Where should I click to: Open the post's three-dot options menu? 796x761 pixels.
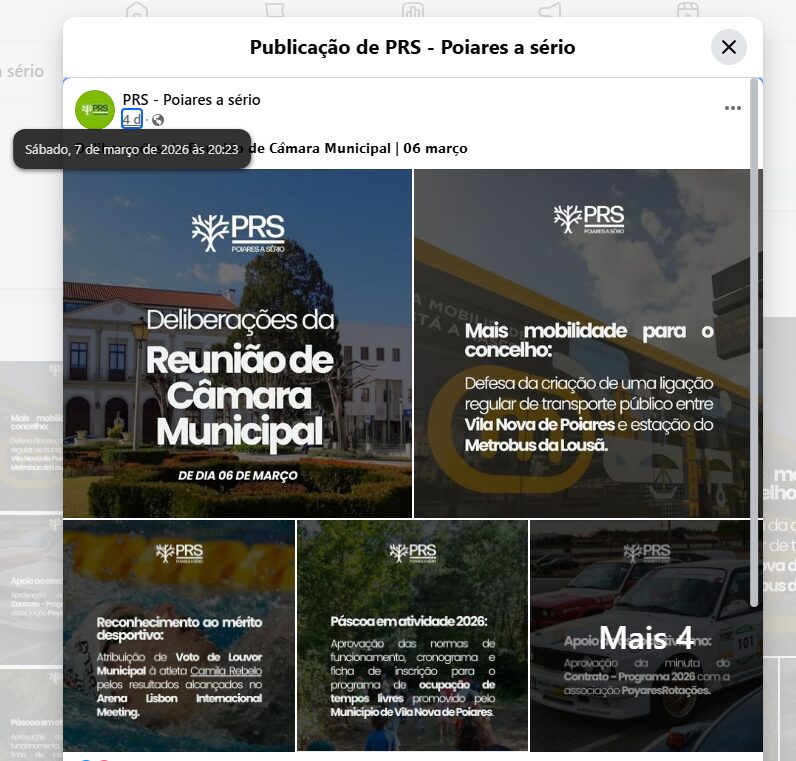point(733,108)
